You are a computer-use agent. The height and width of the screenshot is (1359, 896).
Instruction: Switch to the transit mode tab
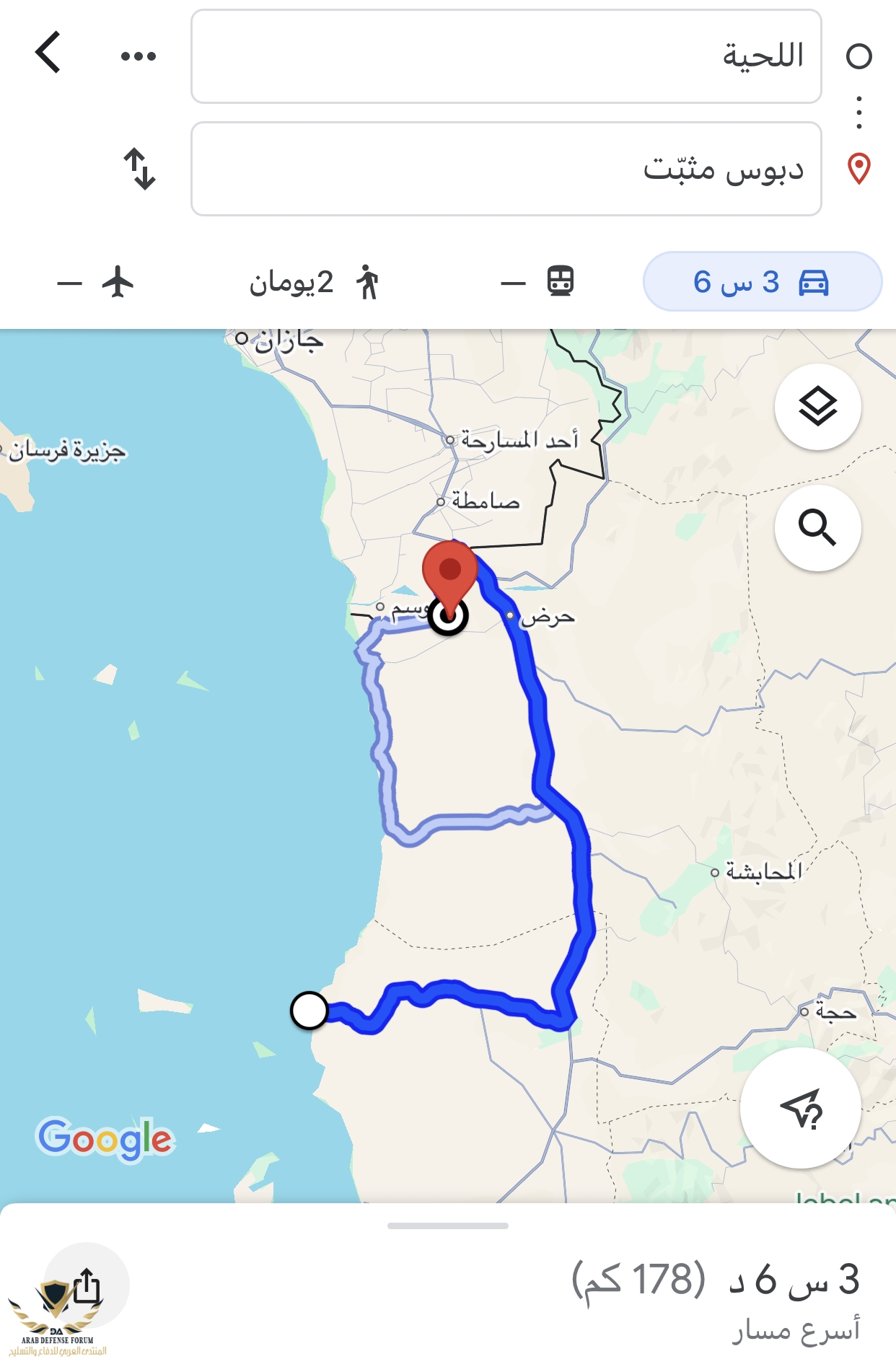539,282
